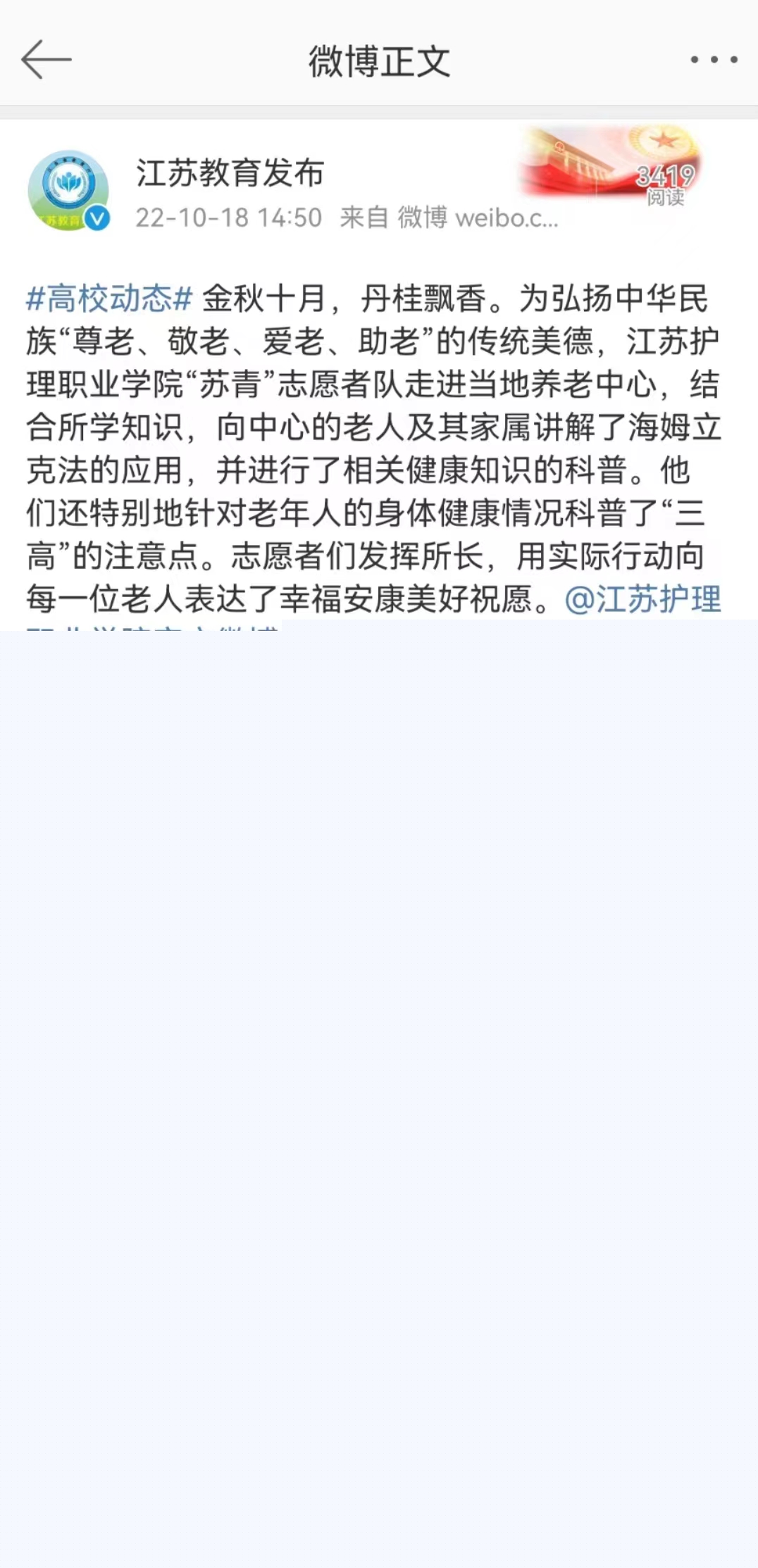
Task: Open the @江苏护理 mentioned account
Action: pyautogui.click(x=642, y=600)
